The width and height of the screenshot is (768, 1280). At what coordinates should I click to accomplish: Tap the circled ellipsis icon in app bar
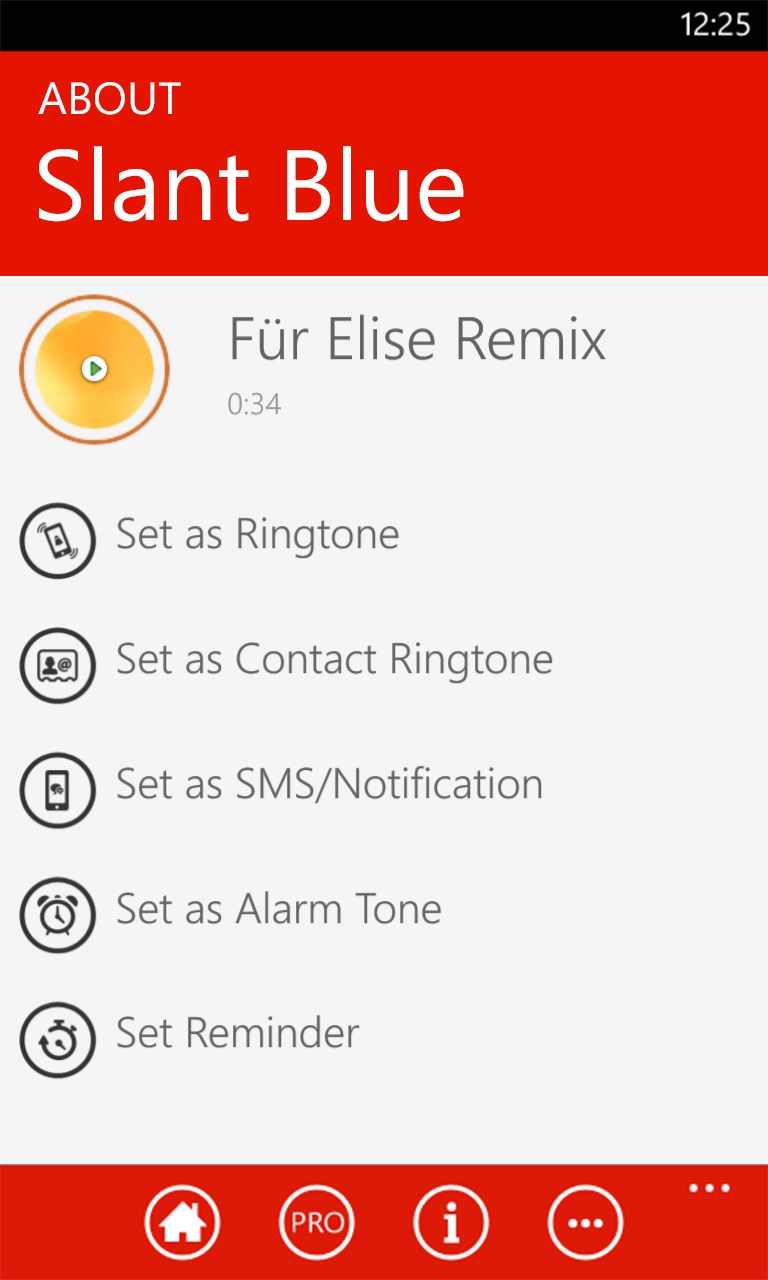point(585,1221)
